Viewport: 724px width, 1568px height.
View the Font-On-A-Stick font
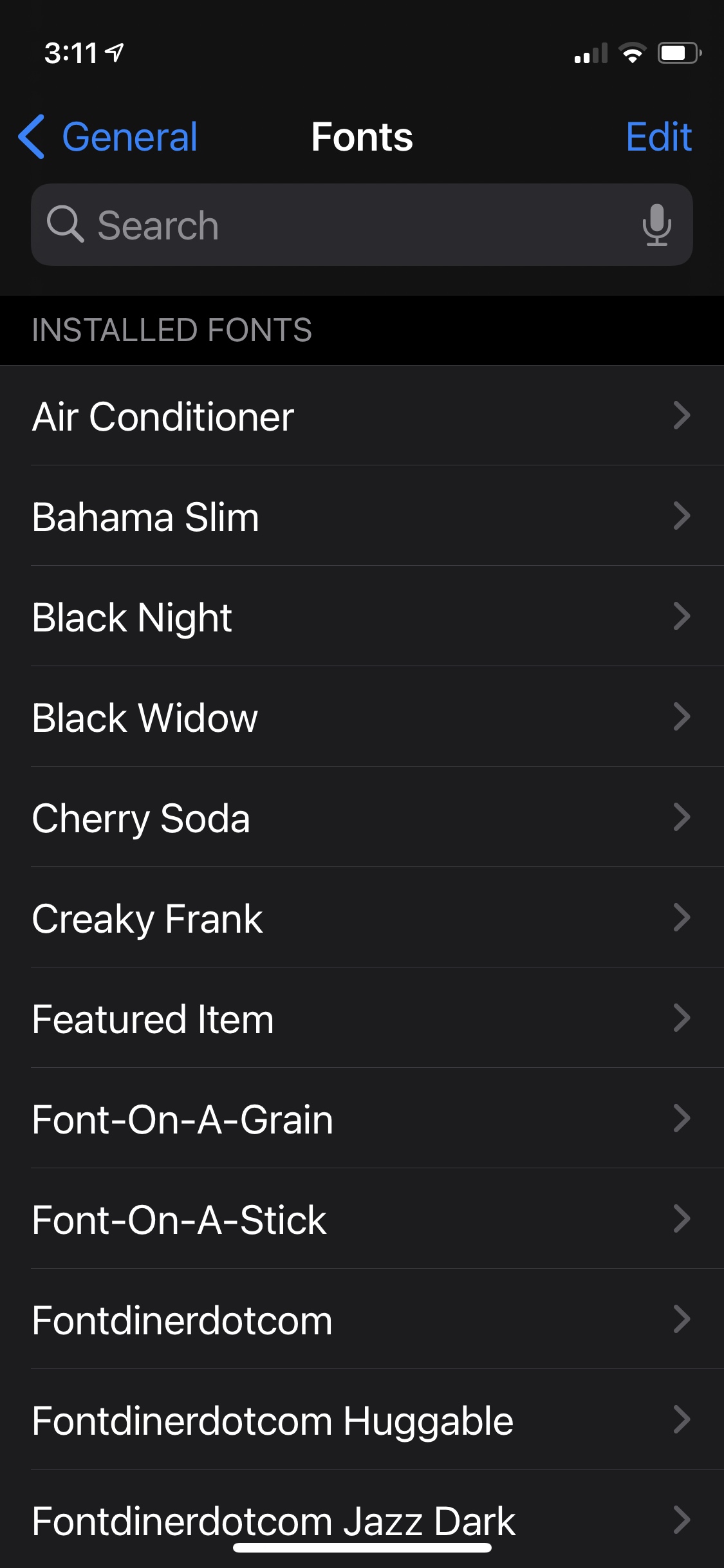(362, 1219)
